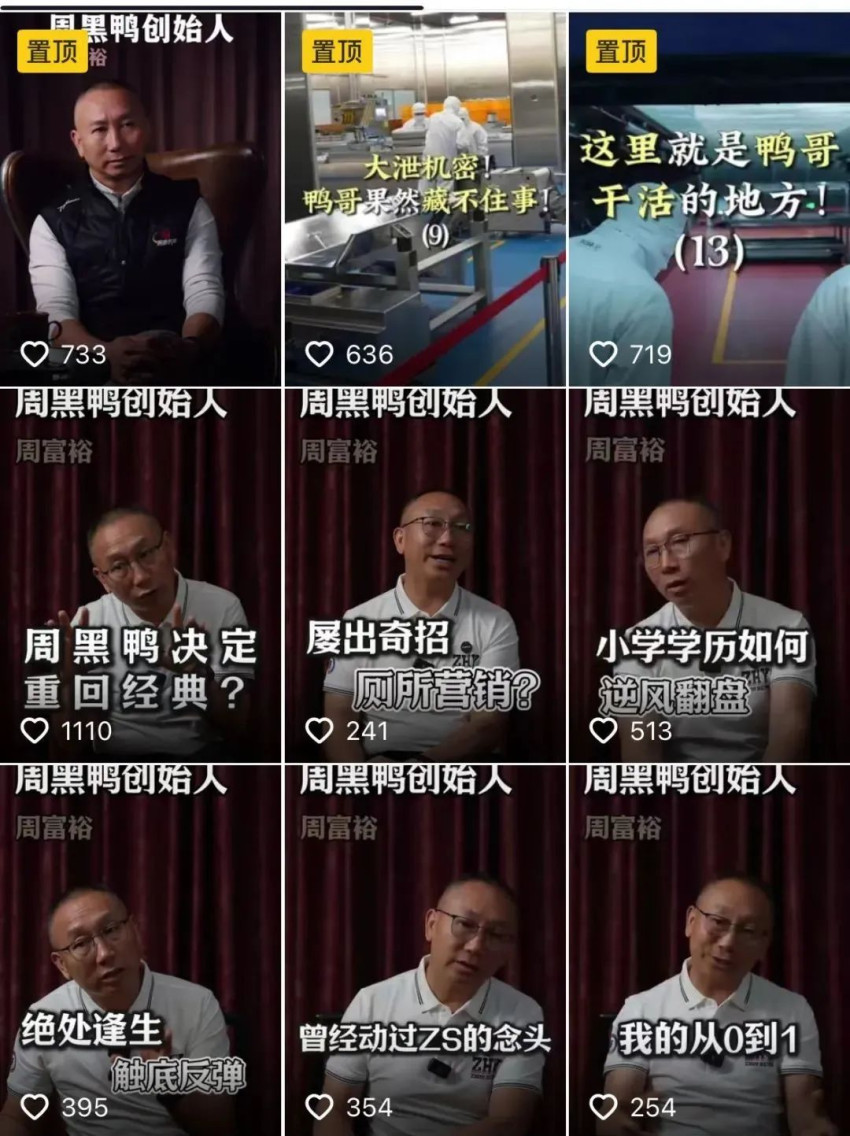Click the heart icon showing 354 likes
The width and height of the screenshot is (850, 1136).
[x=318, y=1109]
